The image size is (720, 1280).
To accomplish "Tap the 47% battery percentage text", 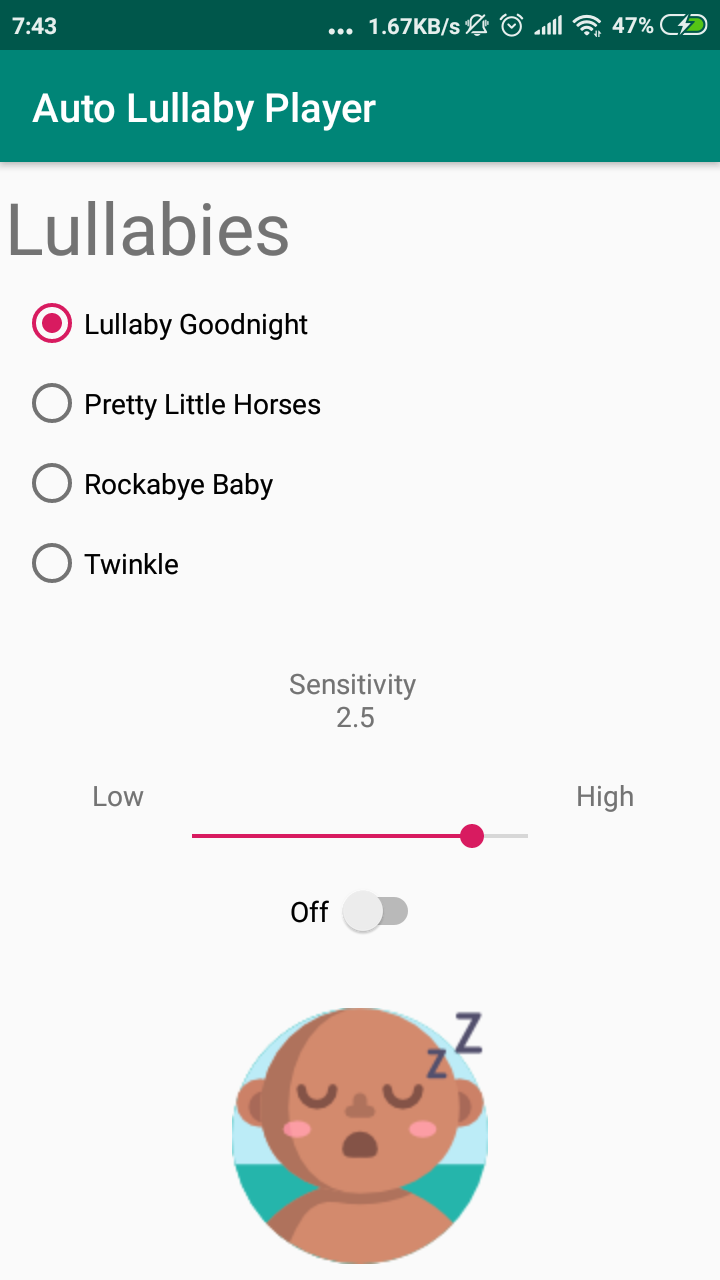I will [x=628, y=24].
